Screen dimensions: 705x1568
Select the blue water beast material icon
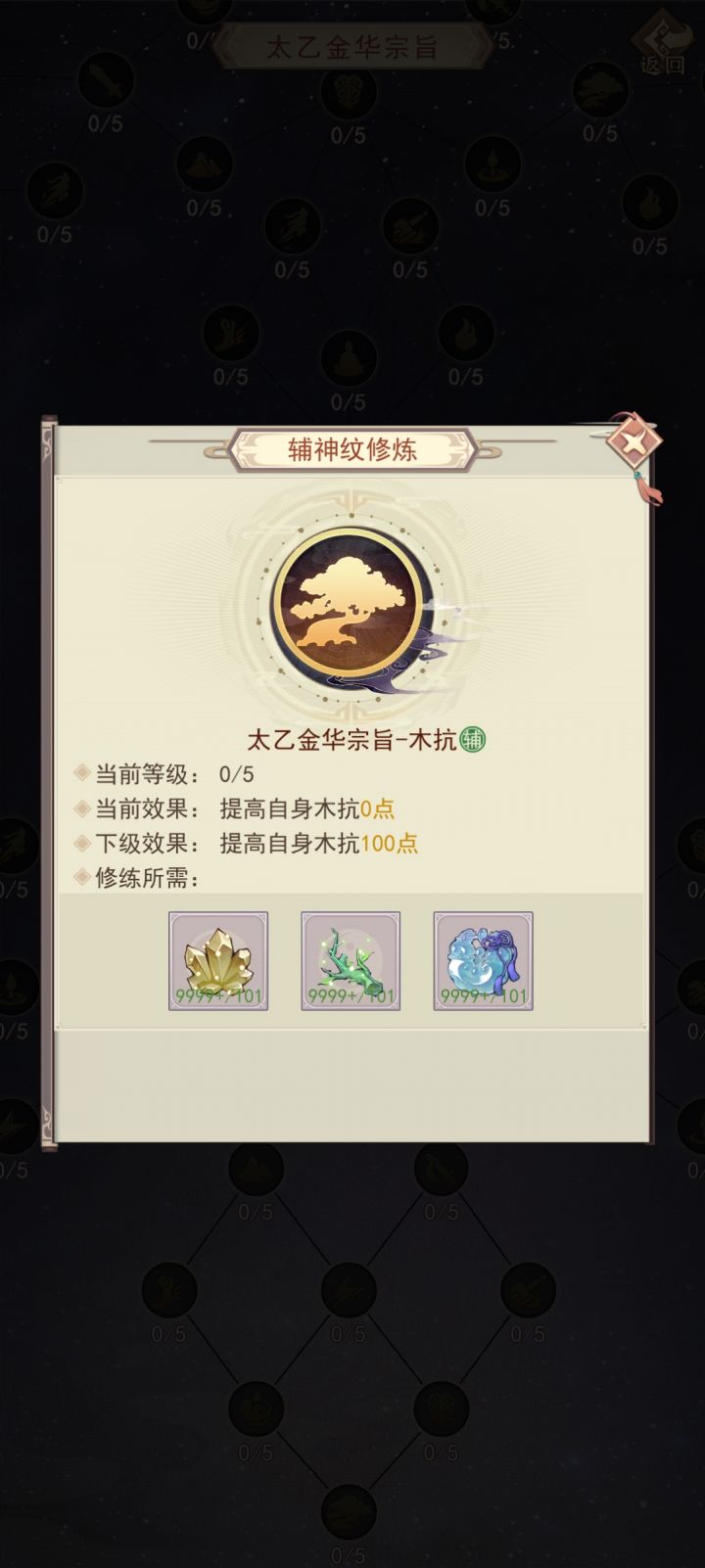[482, 959]
